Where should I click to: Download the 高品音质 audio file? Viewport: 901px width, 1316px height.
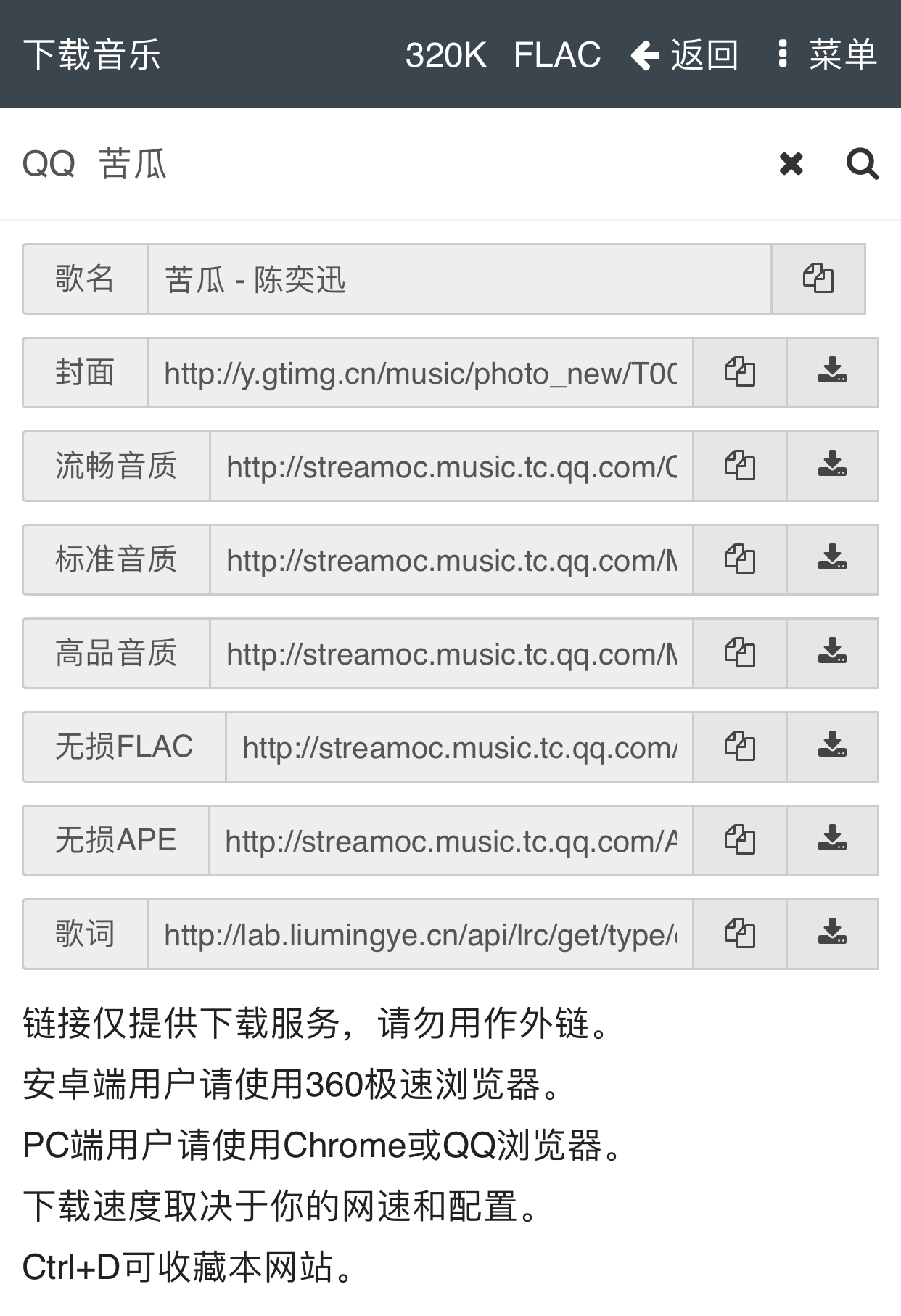pos(833,653)
